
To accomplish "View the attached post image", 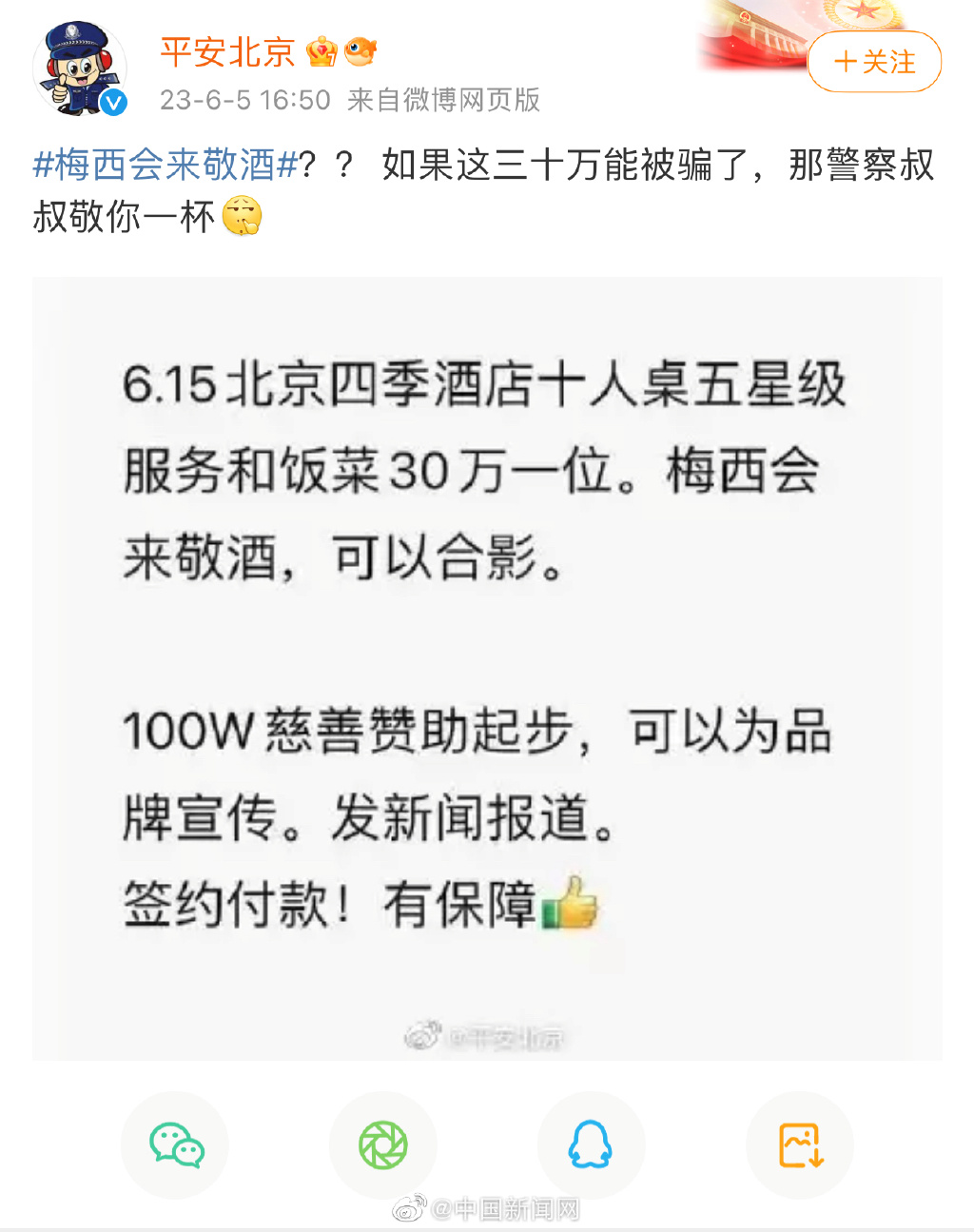I will [487, 668].
